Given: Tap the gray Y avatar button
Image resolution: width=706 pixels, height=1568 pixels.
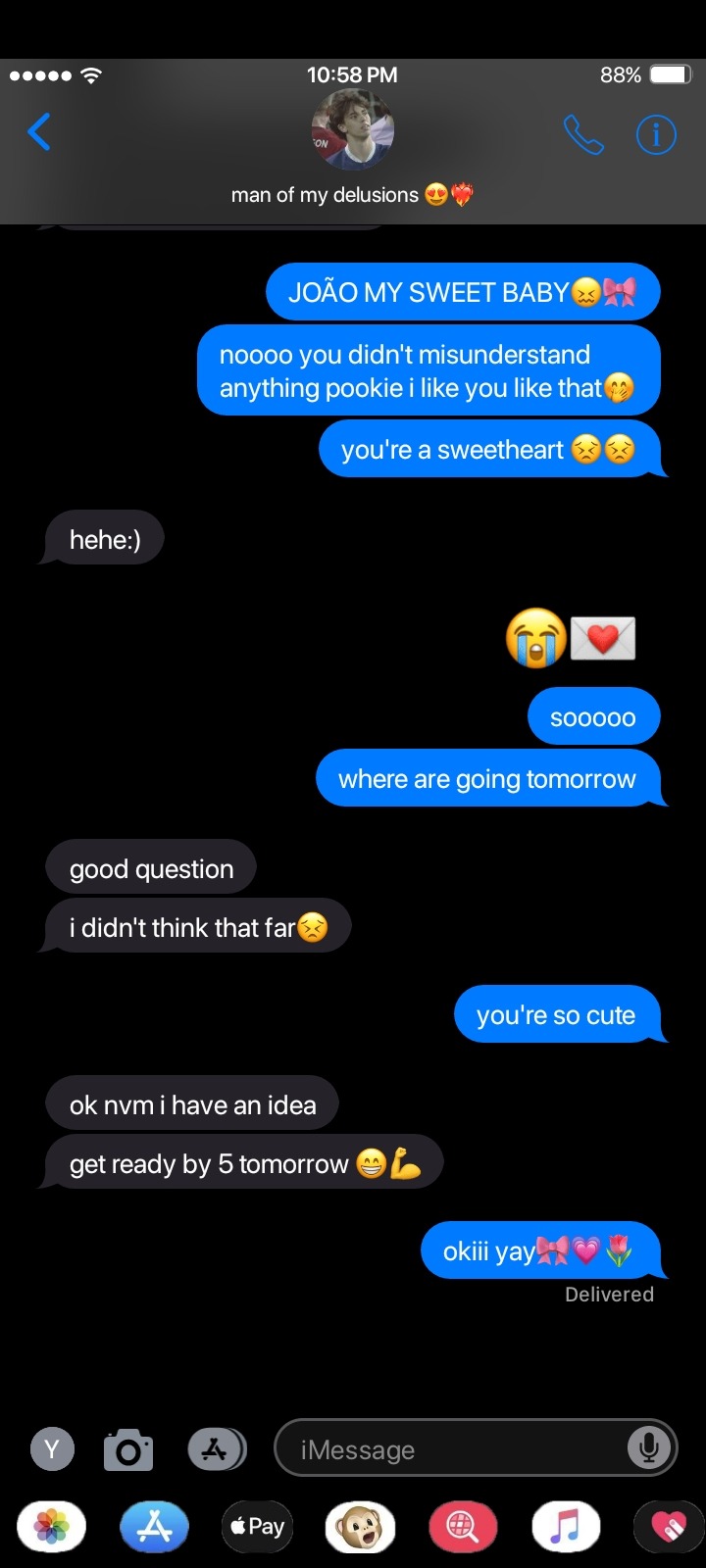Looking at the screenshot, I should [x=53, y=1449].
